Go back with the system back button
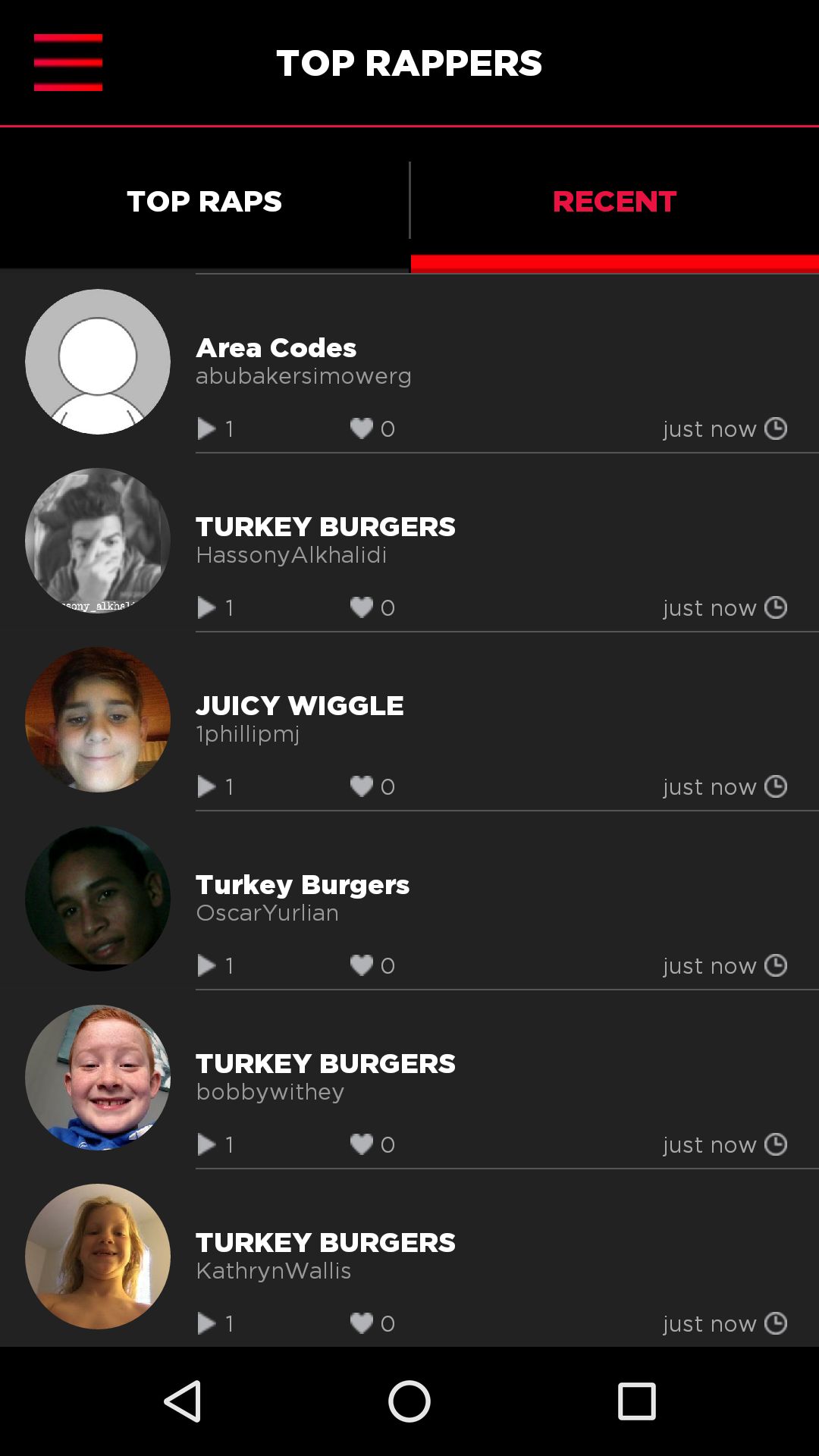Image resolution: width=819 pixels, height=1456 pixels. point(183,1401)
